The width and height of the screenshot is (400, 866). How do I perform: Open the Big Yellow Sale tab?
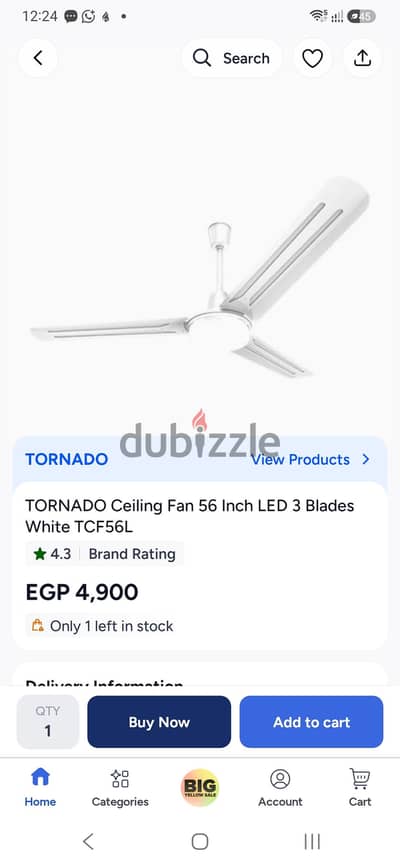point(200,788)
